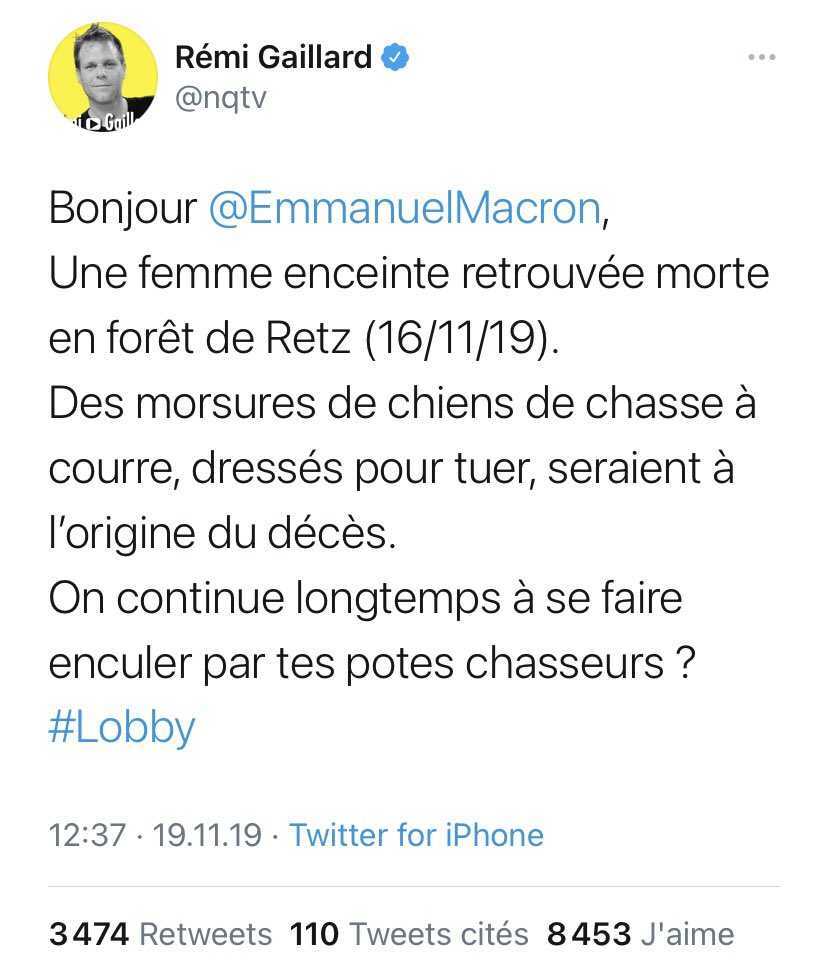828x966 pixels.
Task: Open the @EmmanuelMacron mention
Action: [405, 208]
